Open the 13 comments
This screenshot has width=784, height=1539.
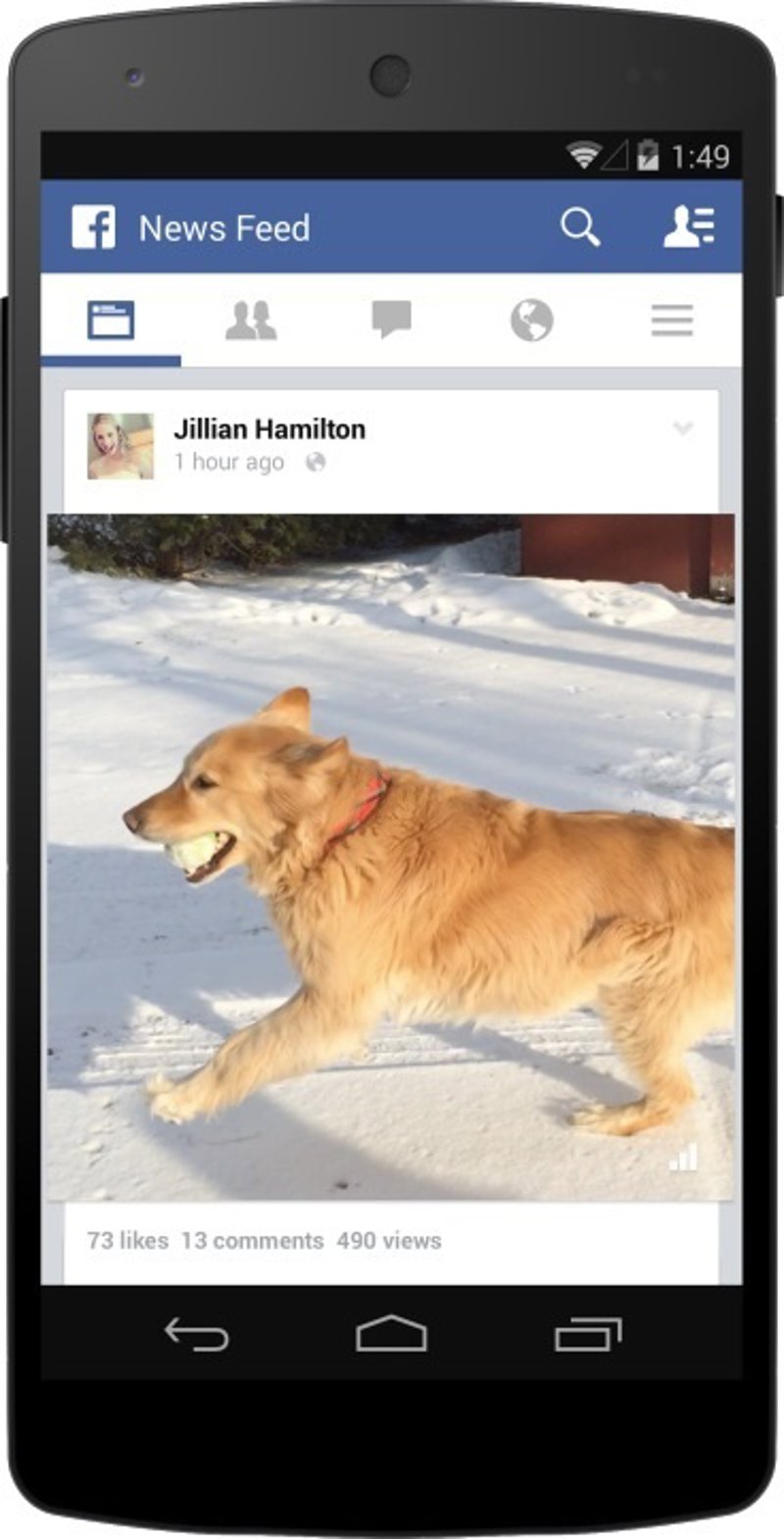pyautogui.click(x=252, y=1240)
